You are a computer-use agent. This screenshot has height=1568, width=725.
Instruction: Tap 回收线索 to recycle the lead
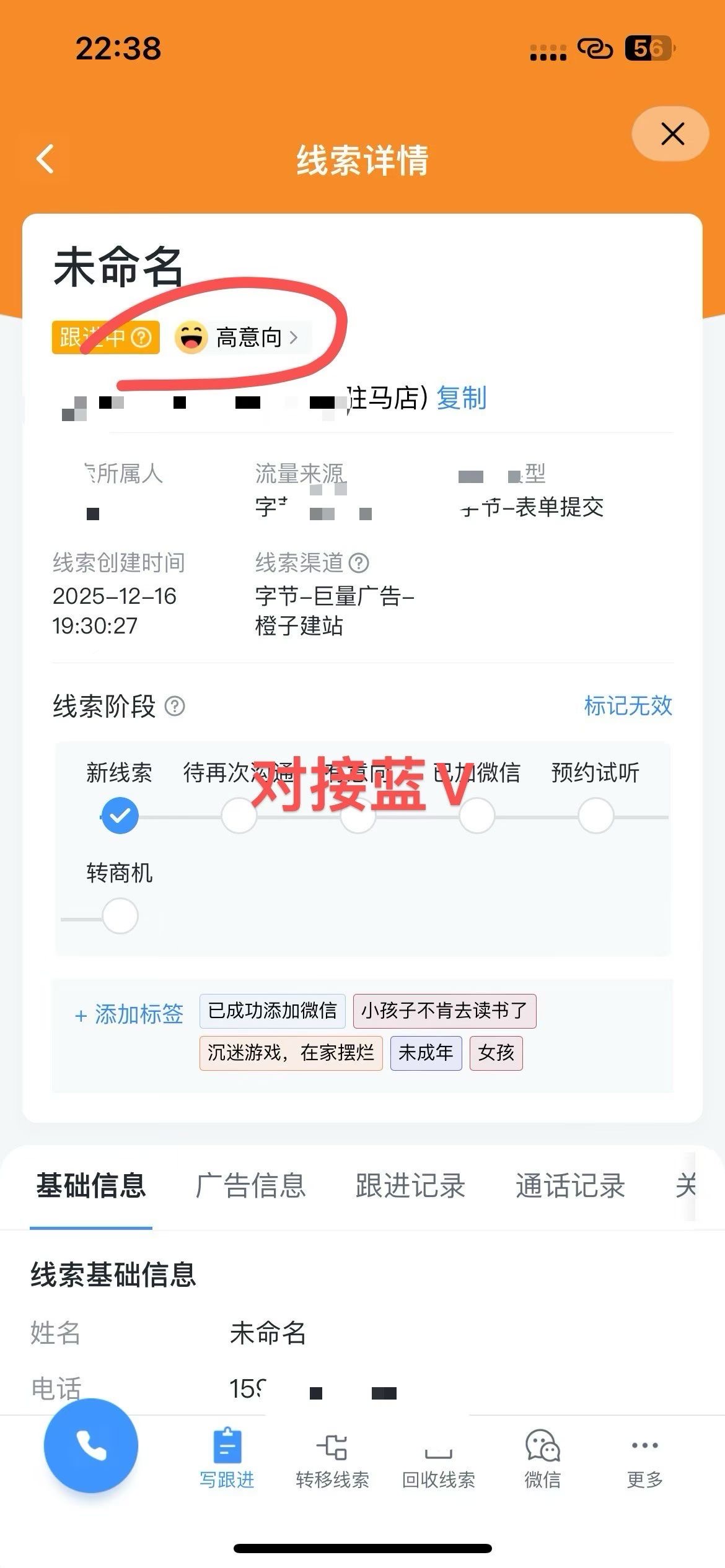tap(438, 1458)
